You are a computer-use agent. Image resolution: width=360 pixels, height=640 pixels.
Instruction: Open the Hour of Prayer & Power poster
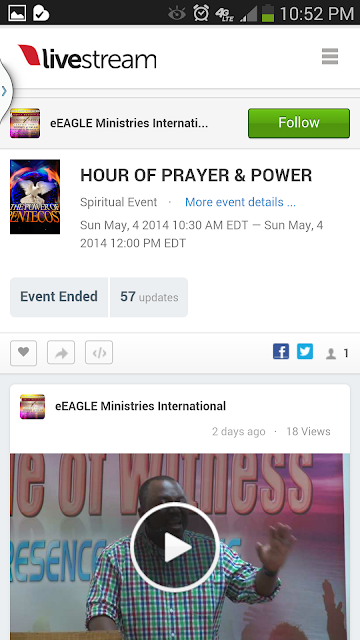click(35, 197)
